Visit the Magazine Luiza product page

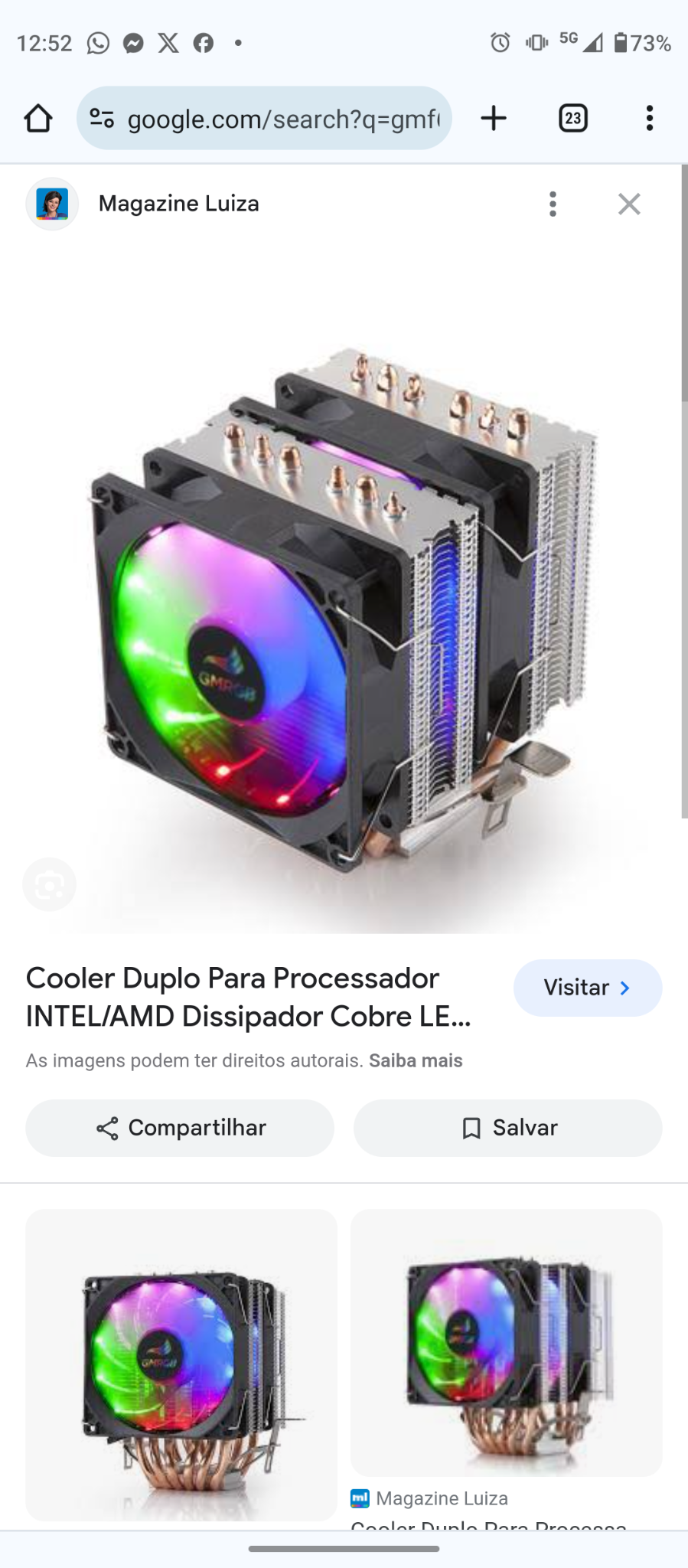587,988
